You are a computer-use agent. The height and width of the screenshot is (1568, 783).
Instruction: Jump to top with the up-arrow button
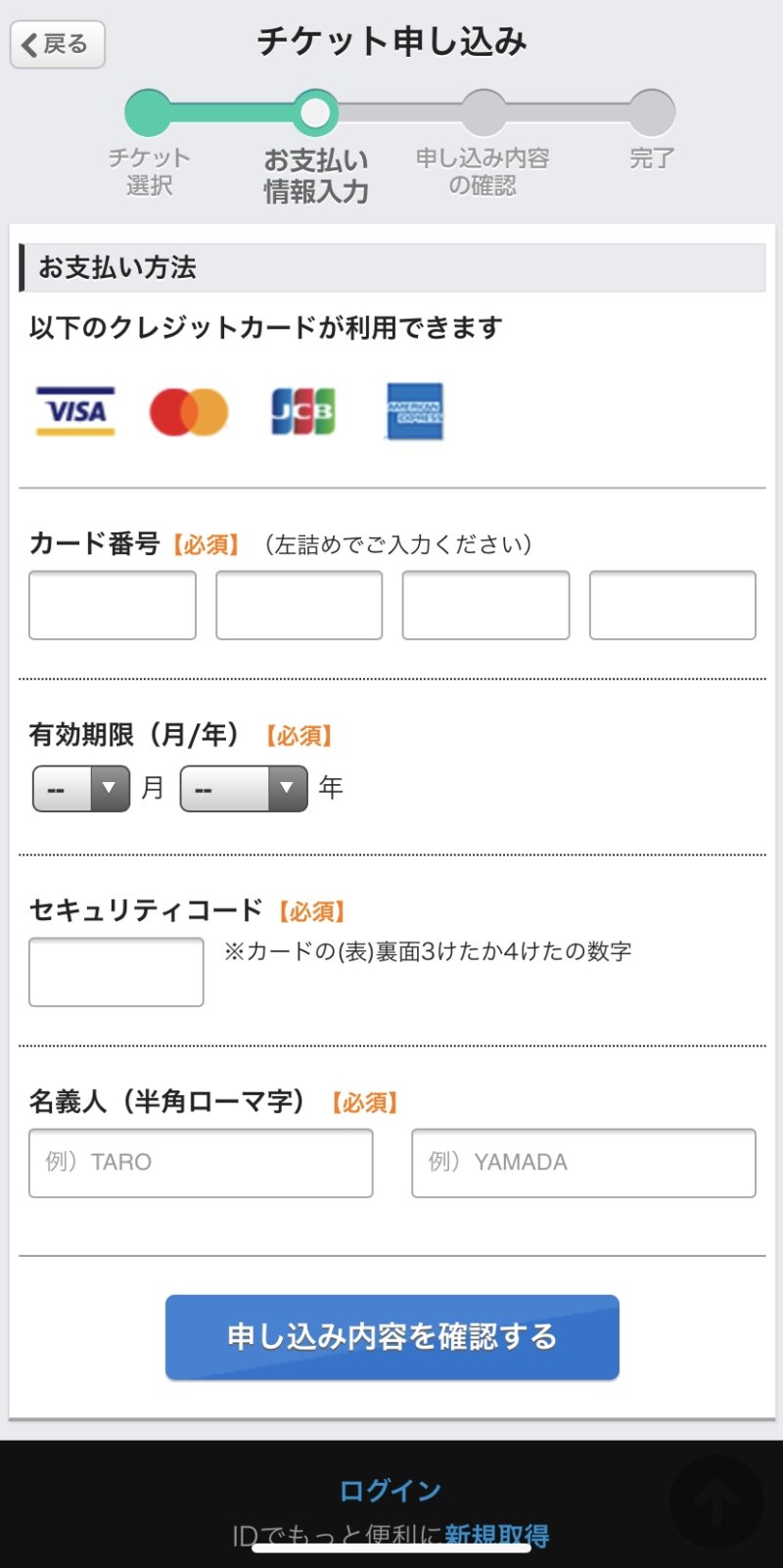click(716, 1501)
